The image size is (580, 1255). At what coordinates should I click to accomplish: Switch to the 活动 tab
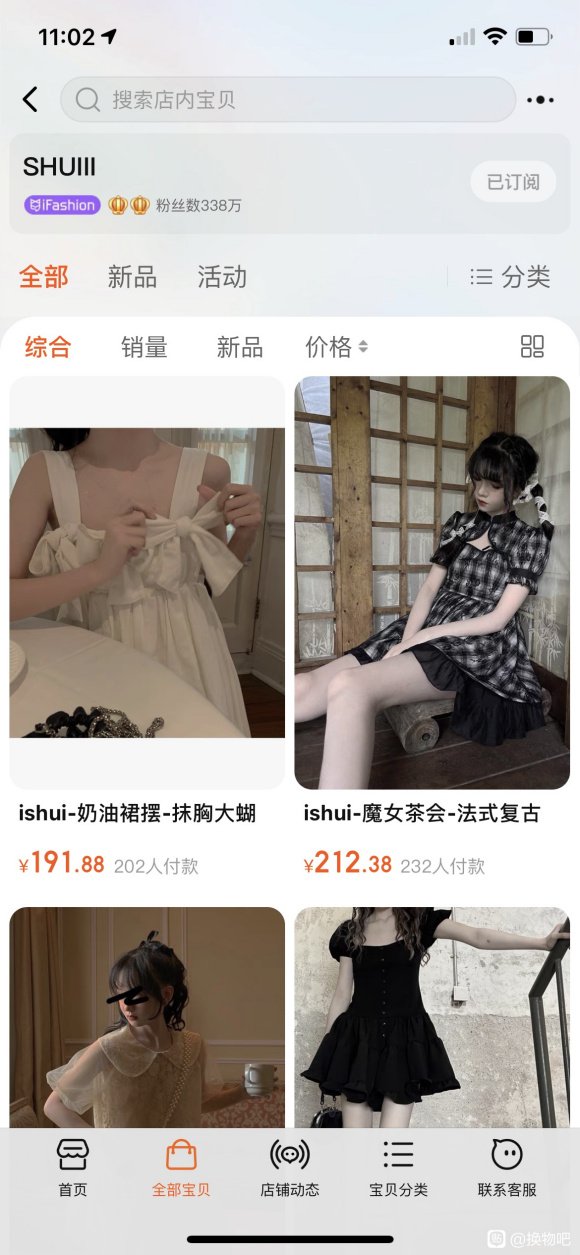(222, 277)
